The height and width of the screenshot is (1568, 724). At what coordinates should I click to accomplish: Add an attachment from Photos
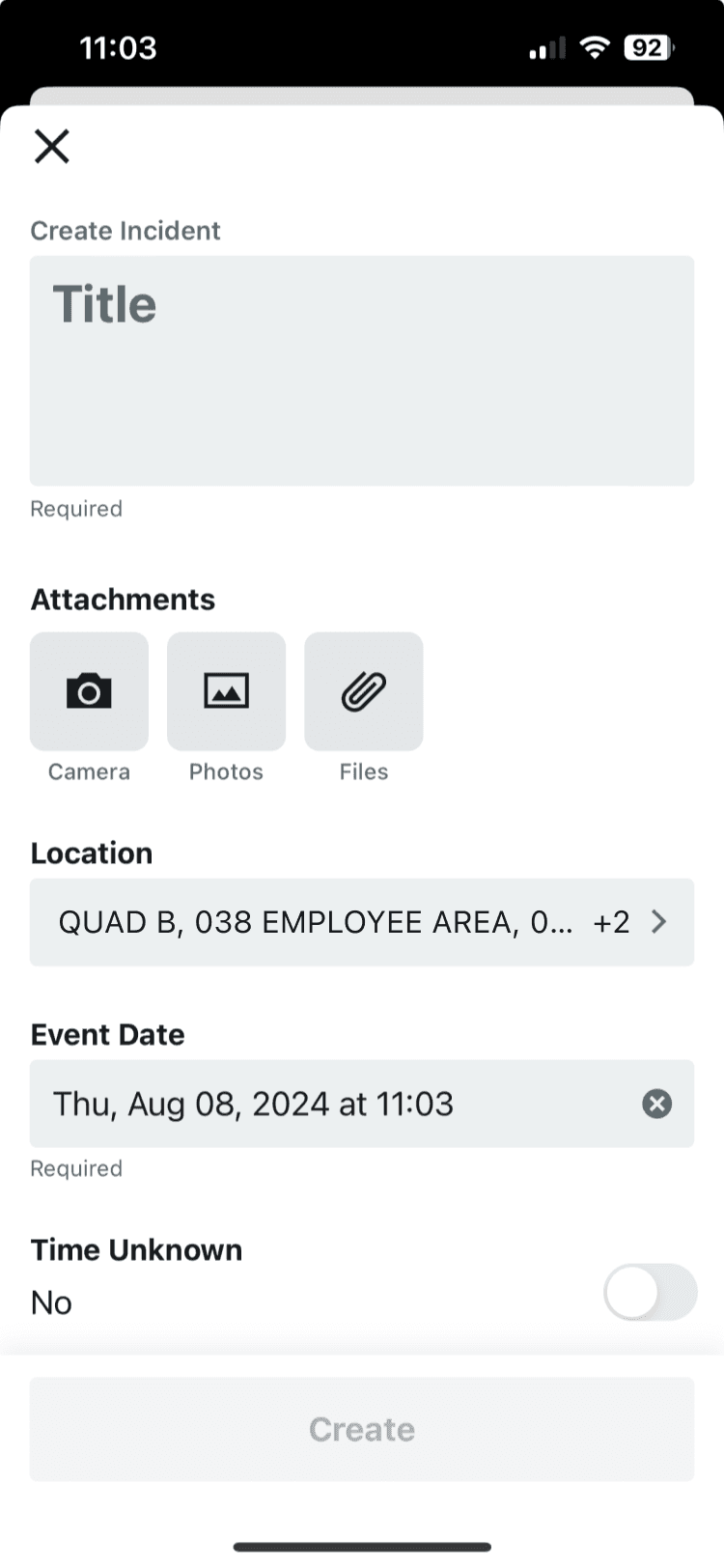pyautogui.click(x=226, y=691)
